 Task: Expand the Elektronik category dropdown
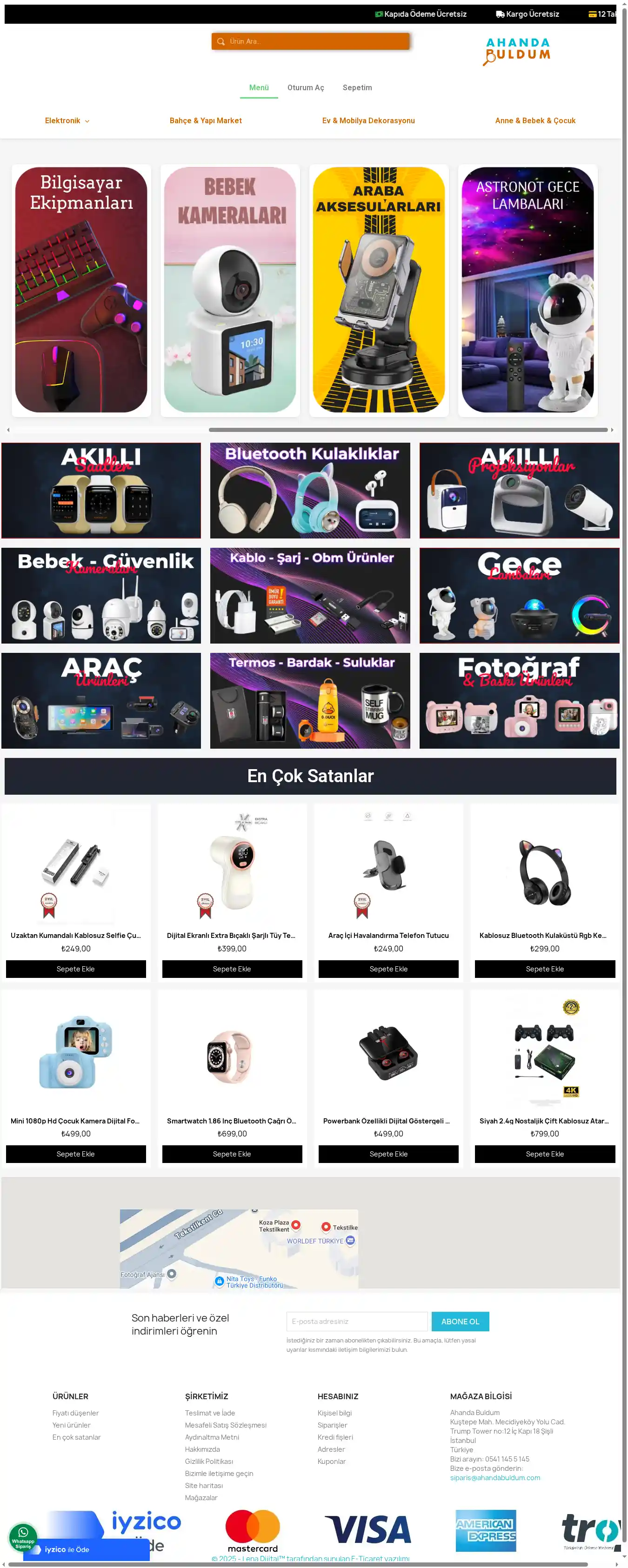[x=67, y=120]
